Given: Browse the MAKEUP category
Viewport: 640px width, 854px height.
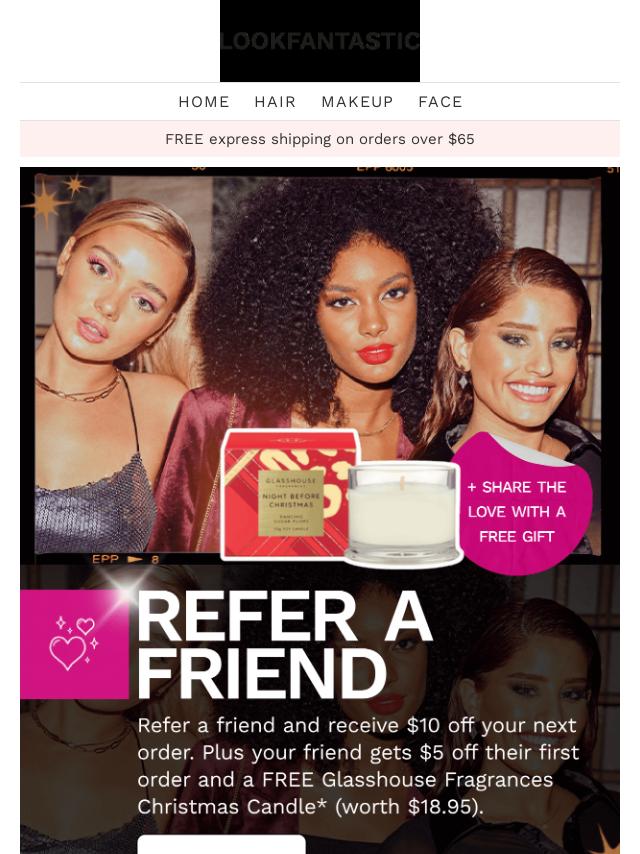Looking at the screenshot, I should 357,102.
